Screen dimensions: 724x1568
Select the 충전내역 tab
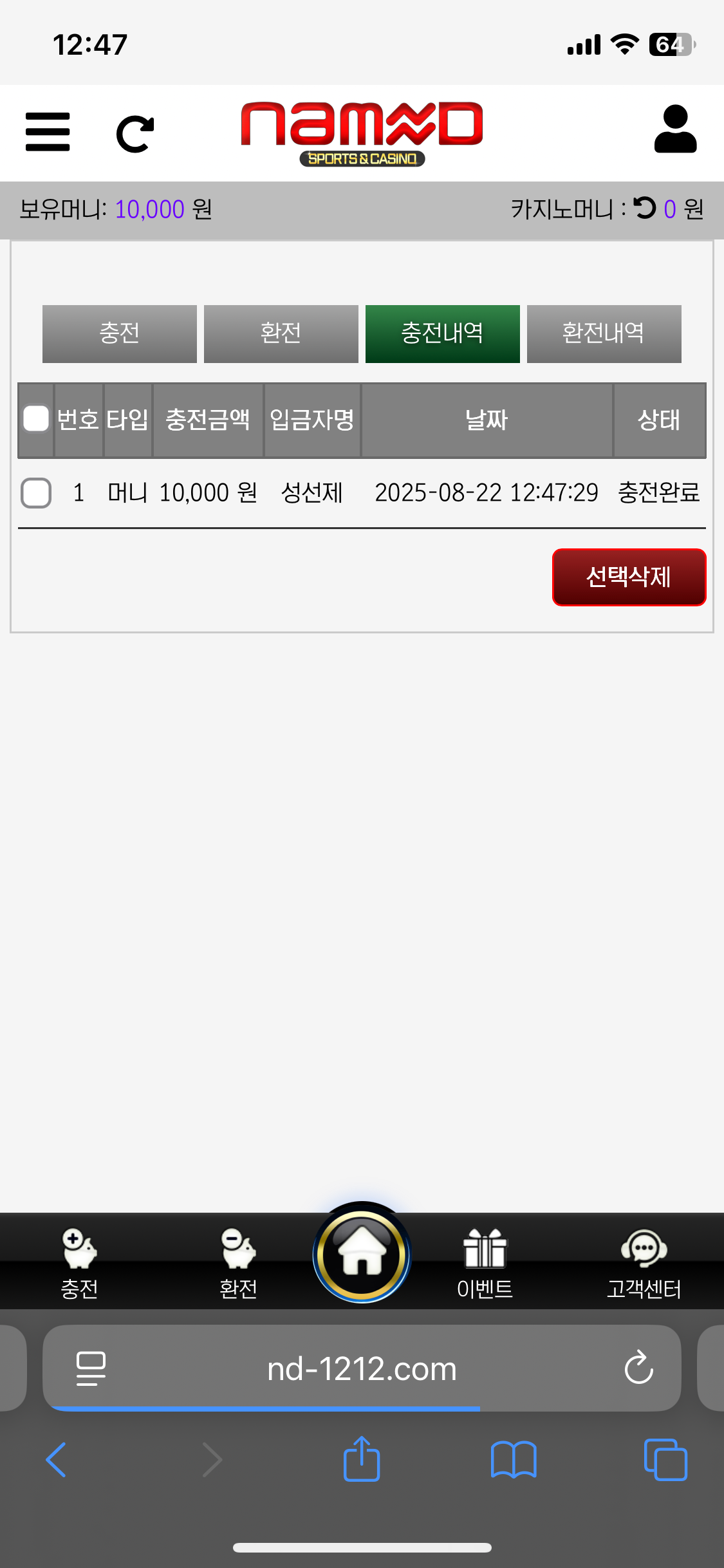click(443, 333)
